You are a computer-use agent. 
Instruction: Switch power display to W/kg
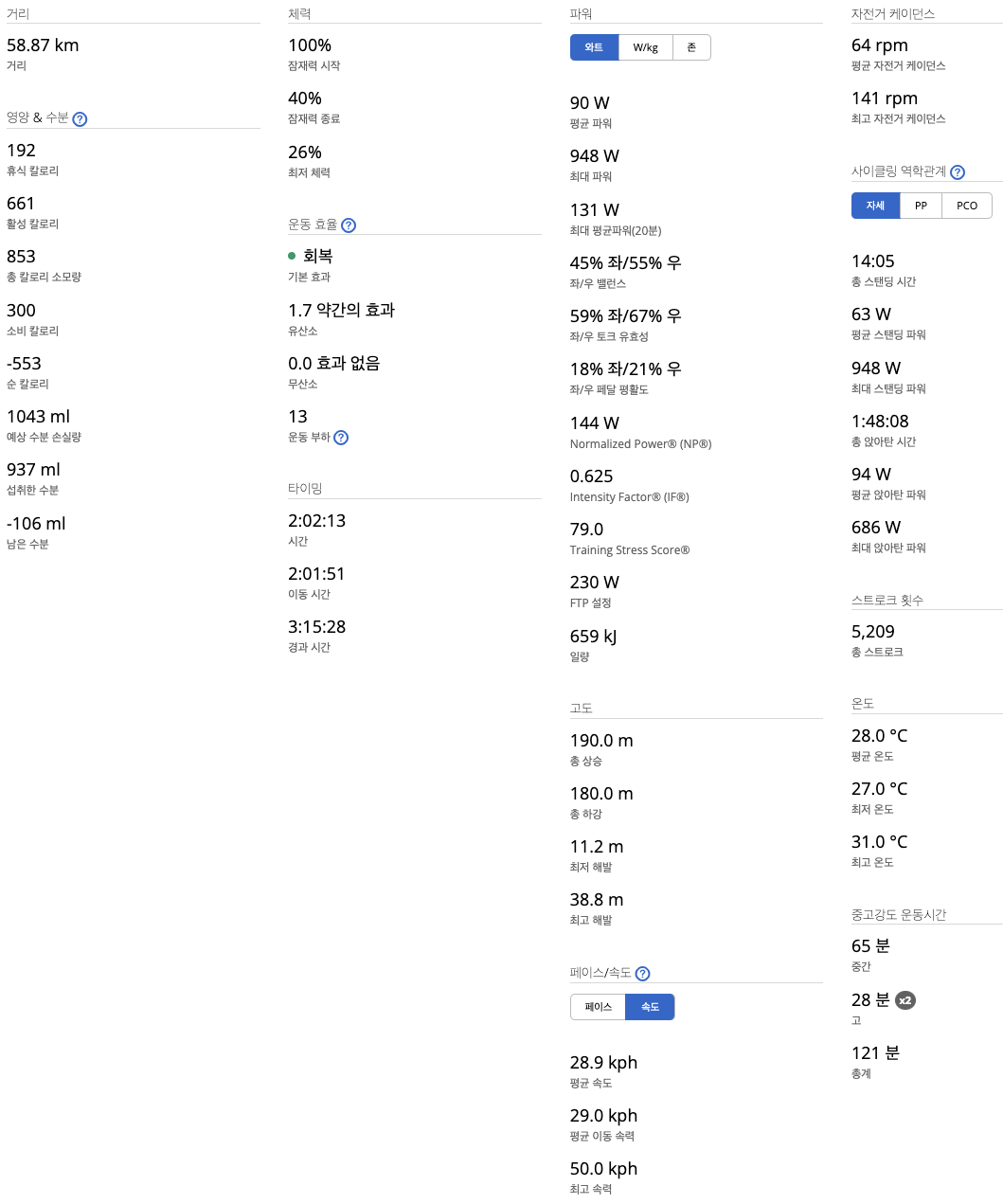click(x=645, y=47)
